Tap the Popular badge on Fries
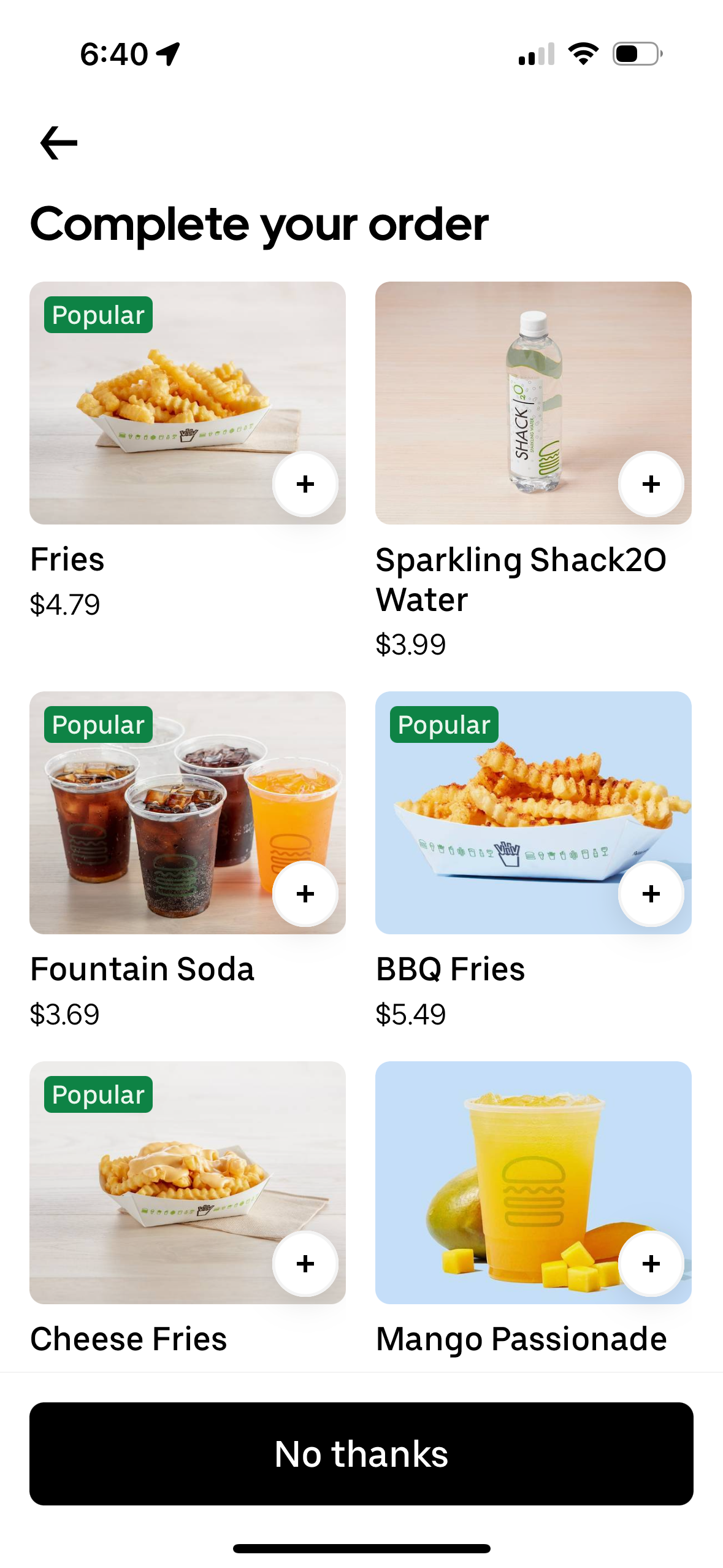This screenshot has height=1568, width=723. point(98,315)
